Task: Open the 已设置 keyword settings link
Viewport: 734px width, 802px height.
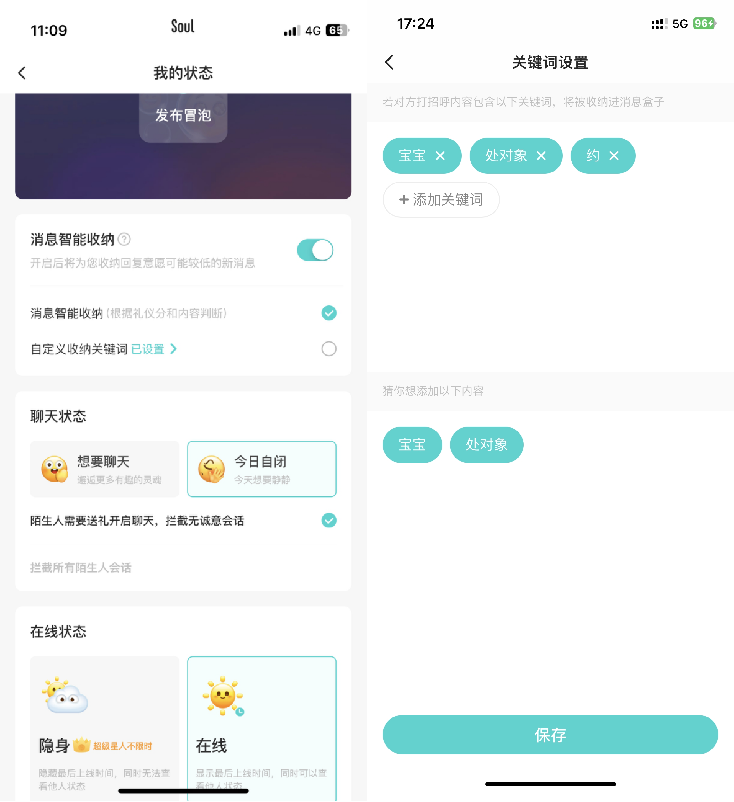Action: (x=155, y=349)
